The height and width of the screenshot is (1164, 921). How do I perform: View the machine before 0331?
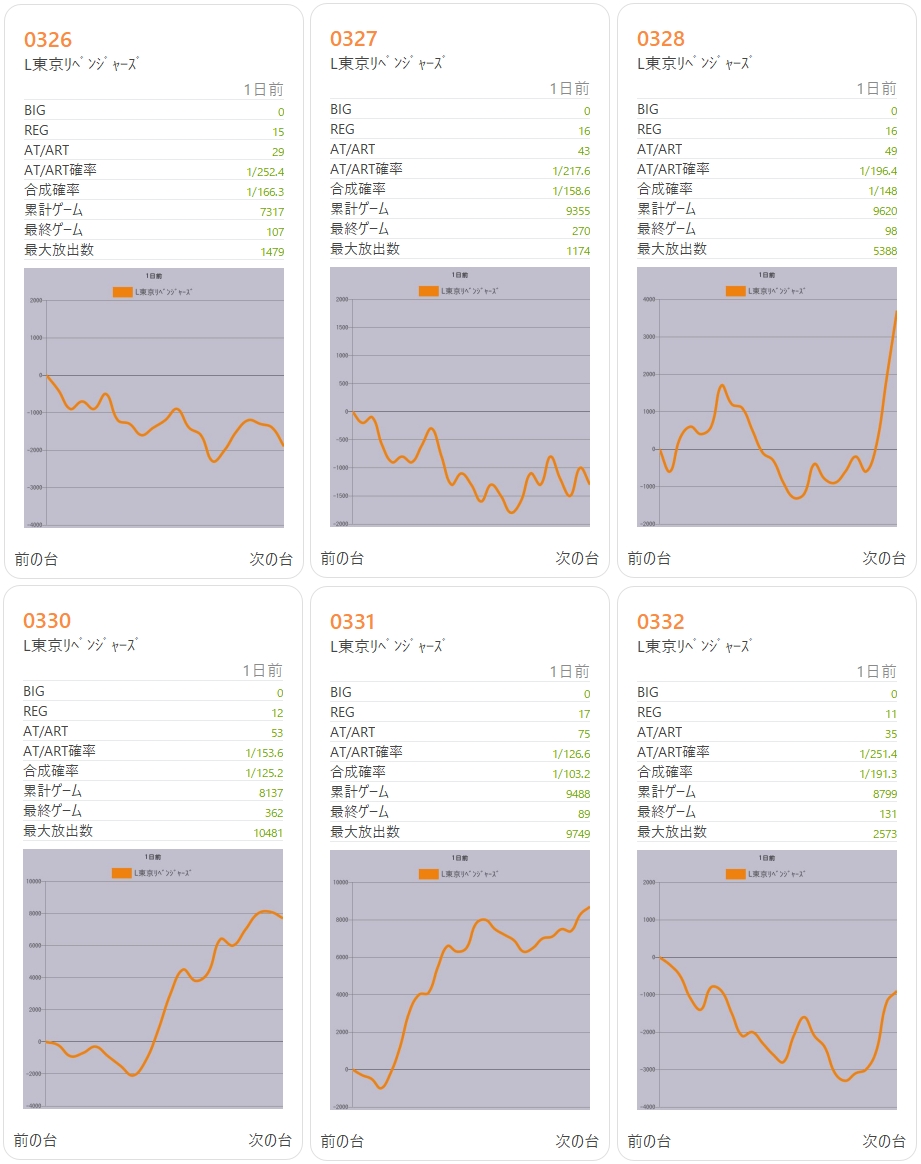tap(342, 1141)
